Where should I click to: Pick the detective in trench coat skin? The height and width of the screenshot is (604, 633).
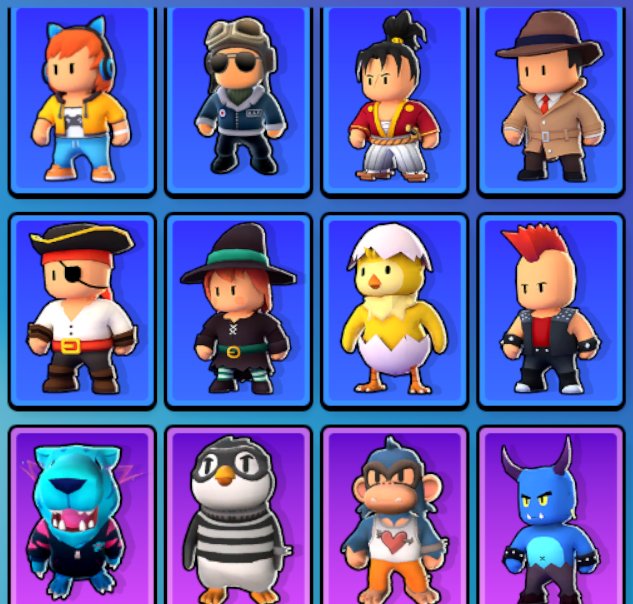[551, 100]
